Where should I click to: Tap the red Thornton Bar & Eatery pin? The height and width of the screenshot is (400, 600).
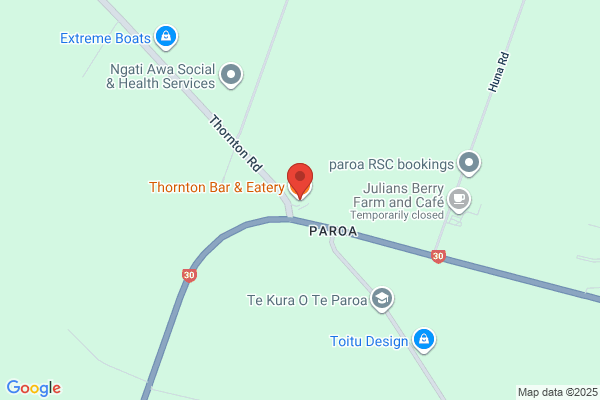[300, 180]
